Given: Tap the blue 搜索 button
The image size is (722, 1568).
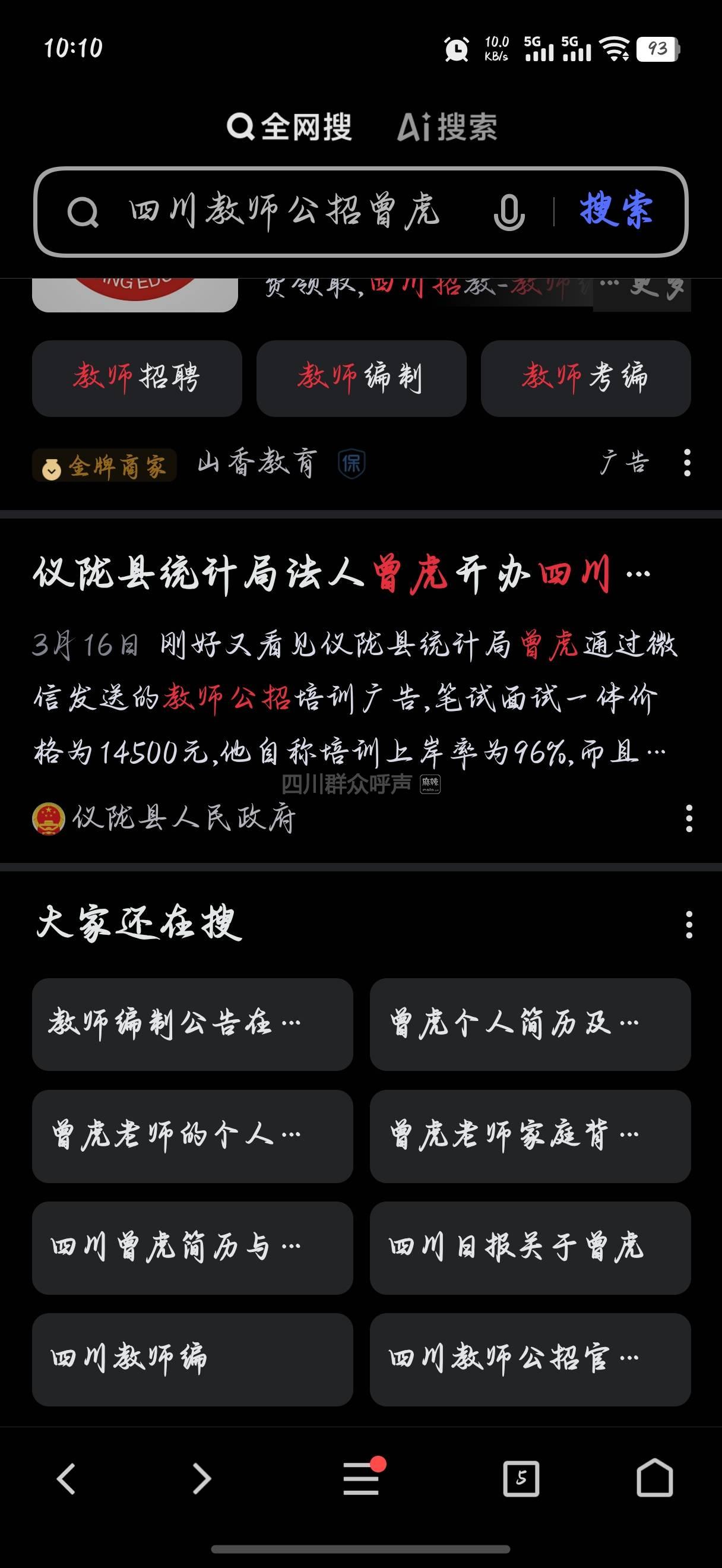Looking at the screenshot, I should 616,211.
